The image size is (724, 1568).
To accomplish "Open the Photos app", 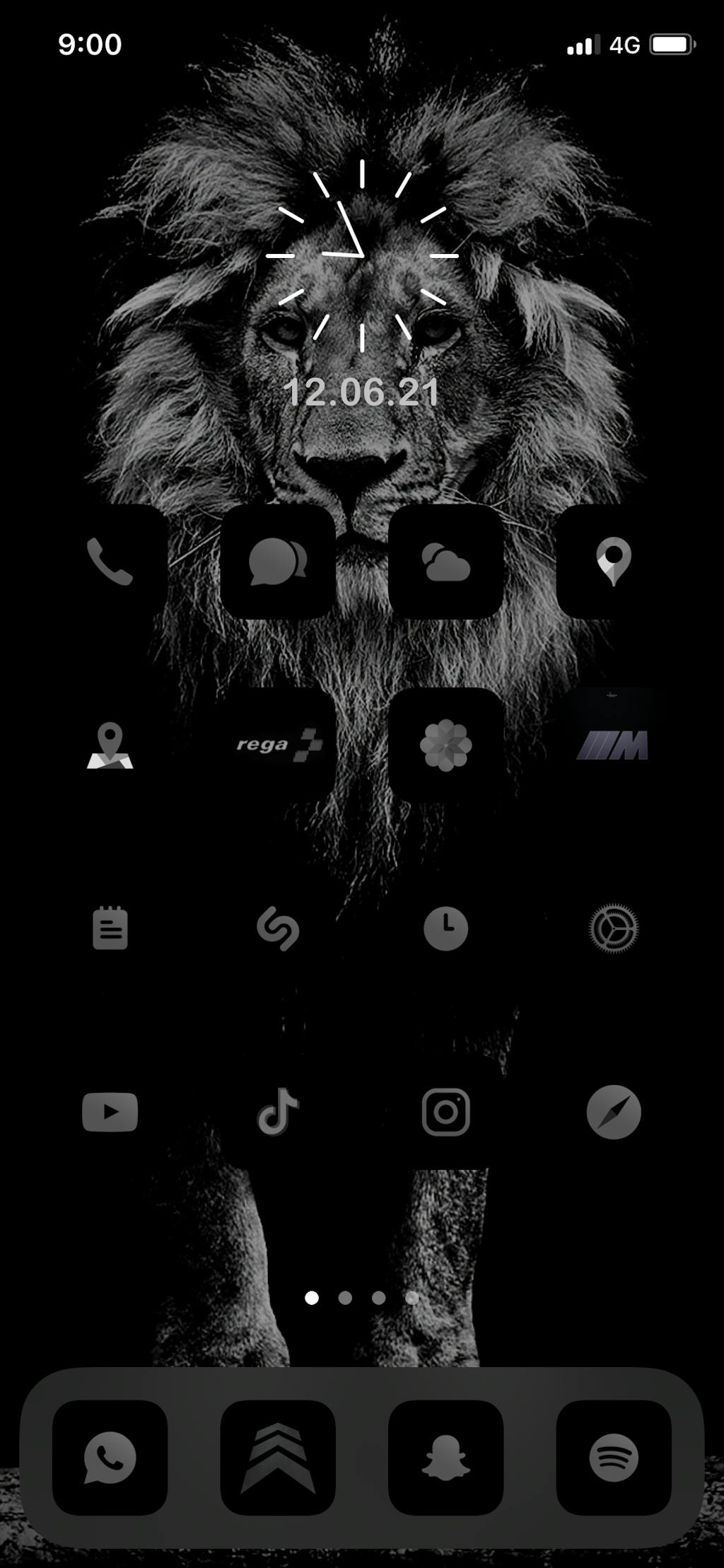I will [x=445, y=745].
